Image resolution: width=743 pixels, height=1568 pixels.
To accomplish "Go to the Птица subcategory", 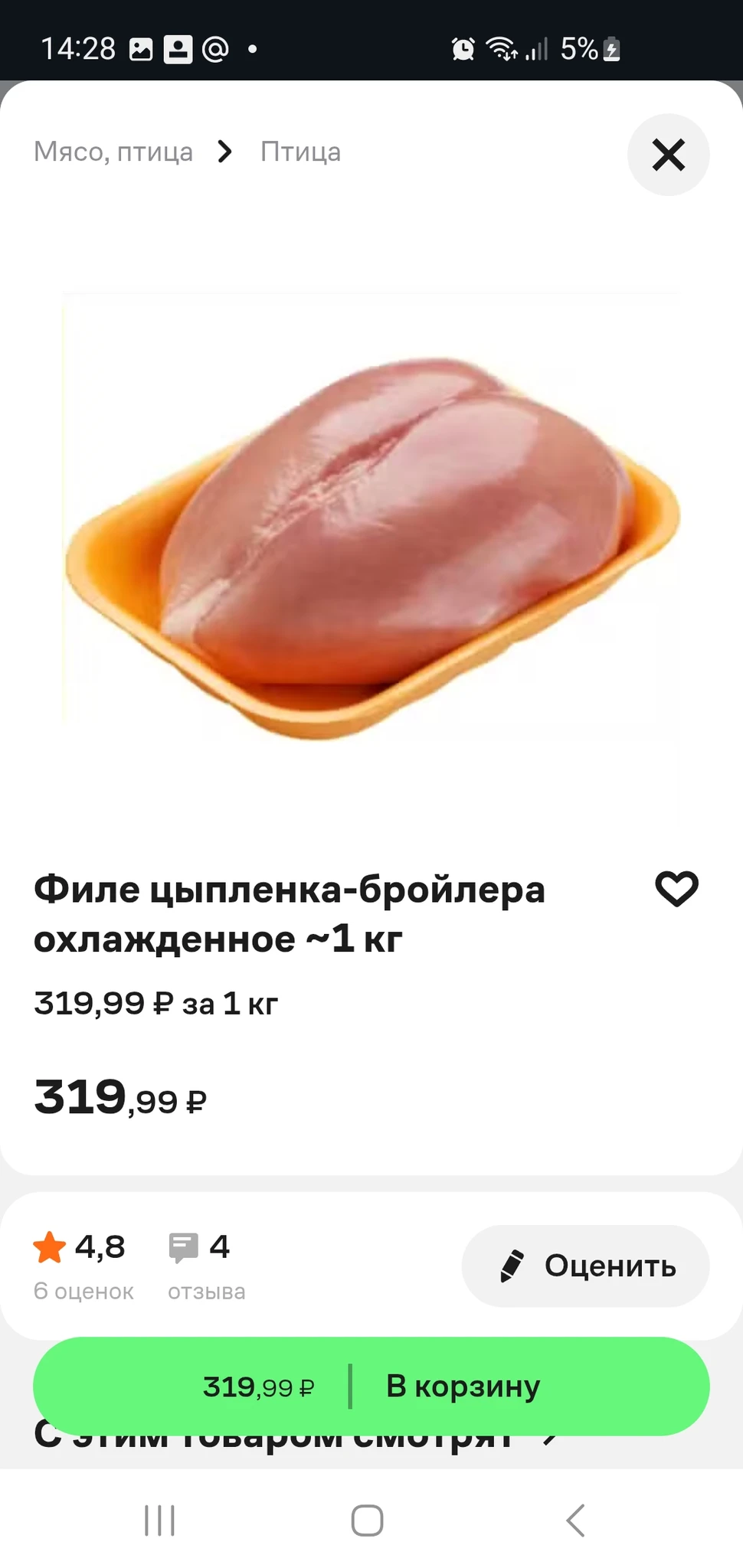I will click(x=300, y=152).
